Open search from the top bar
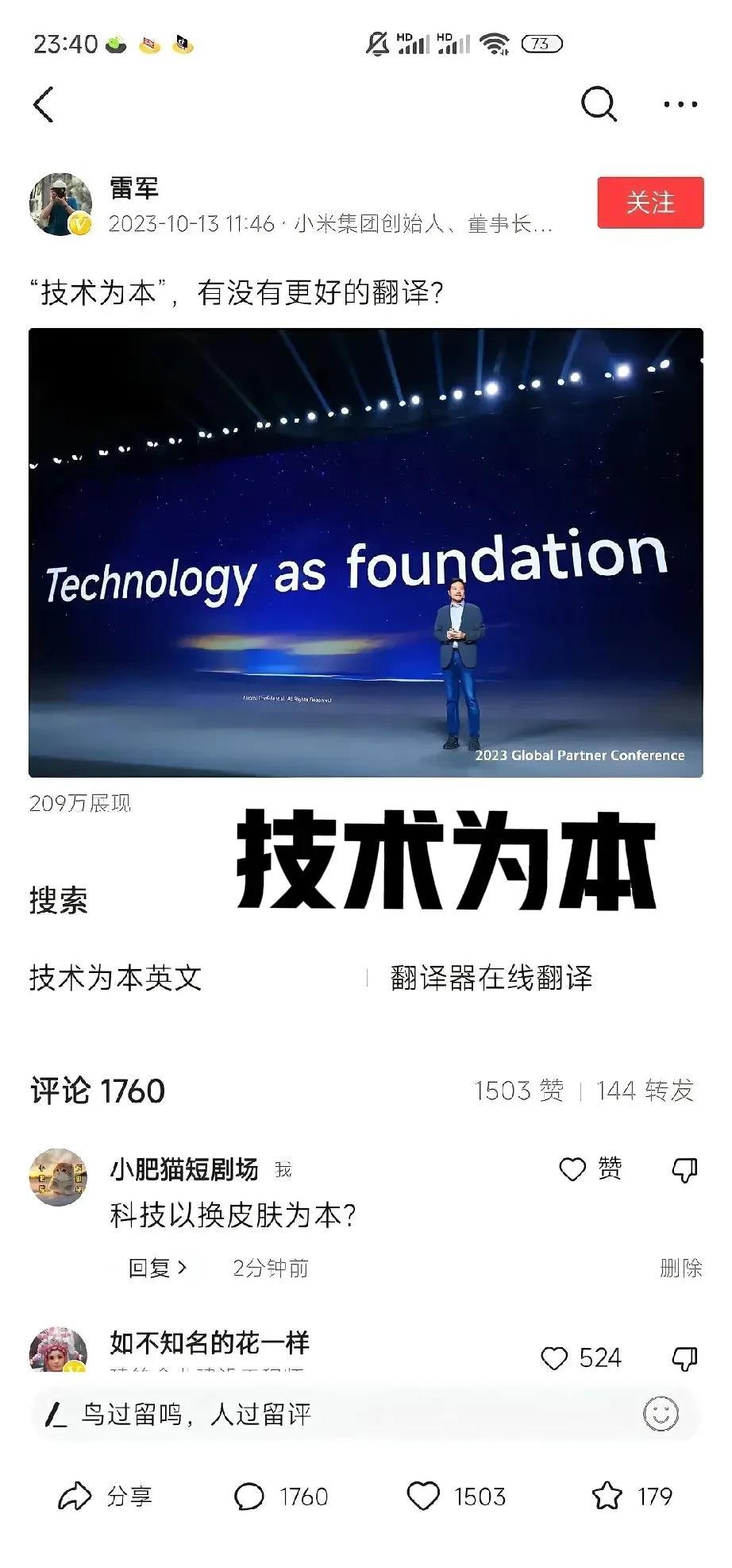732x1568 pixels. coord(599,104)
